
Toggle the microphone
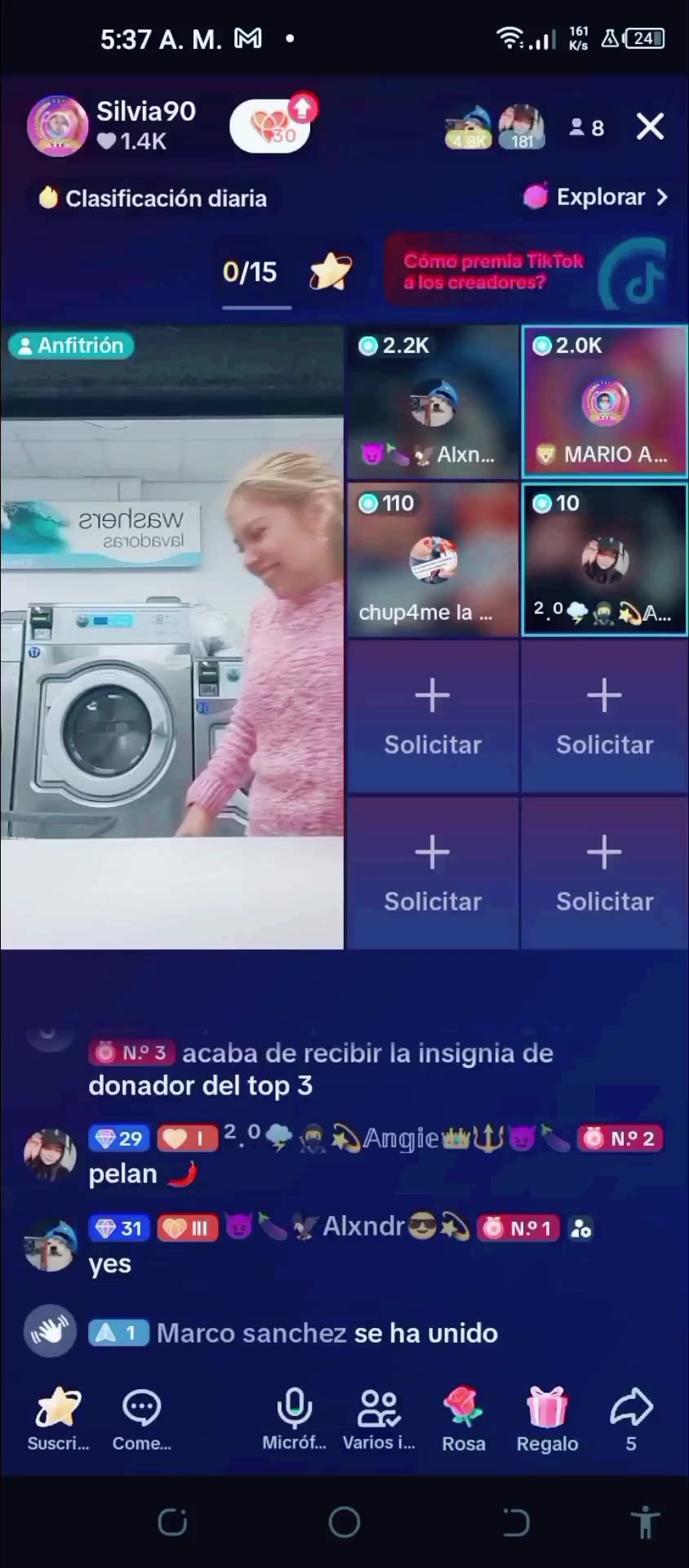coord(294,1419)
